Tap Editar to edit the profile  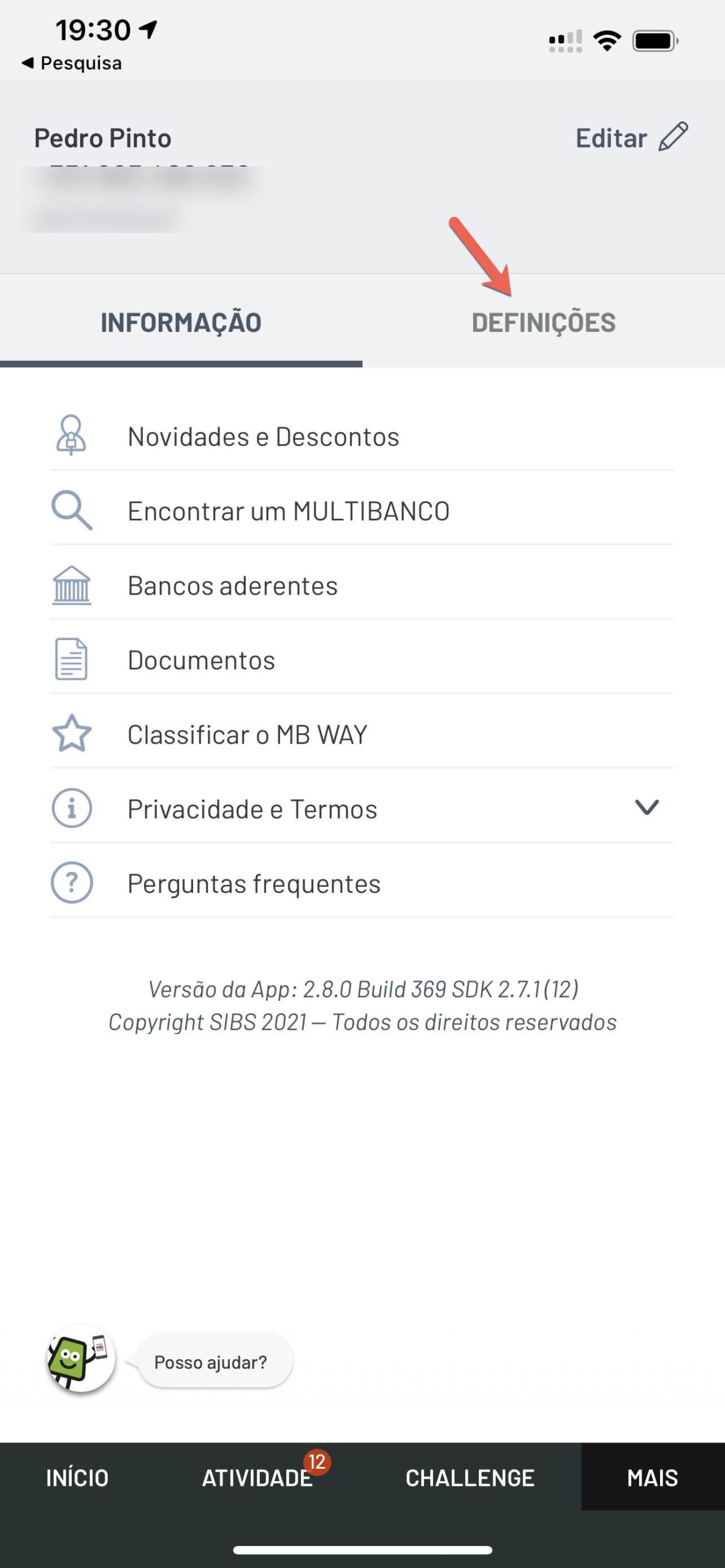632,137
